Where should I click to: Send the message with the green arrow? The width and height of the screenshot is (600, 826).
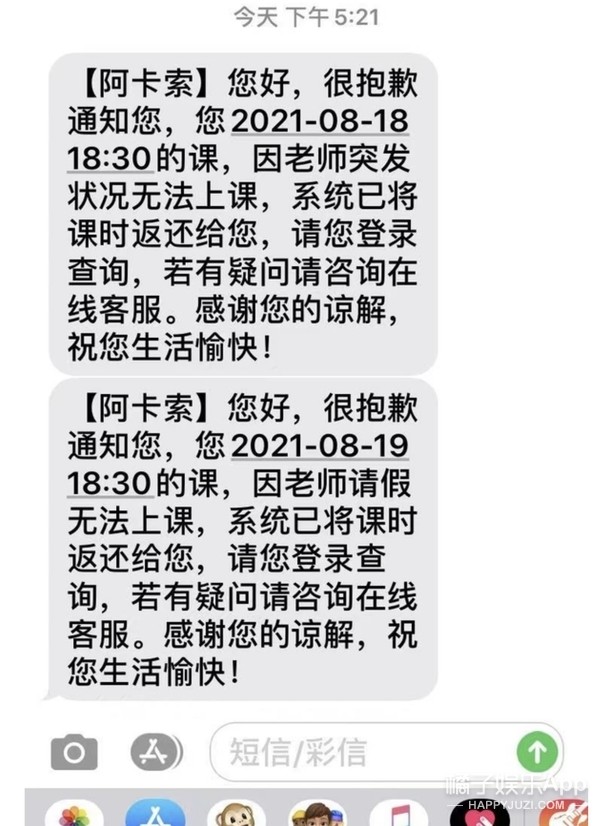(535, 751)
